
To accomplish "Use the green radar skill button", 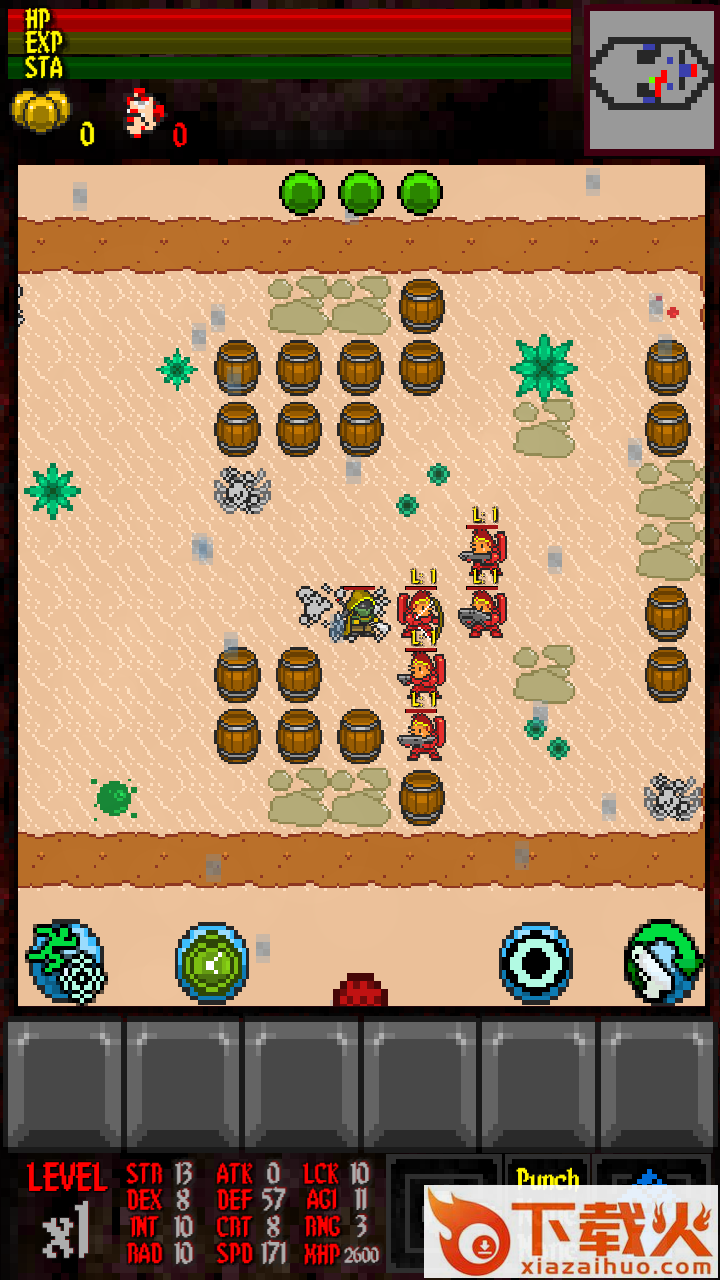I will tap(212, 963).
